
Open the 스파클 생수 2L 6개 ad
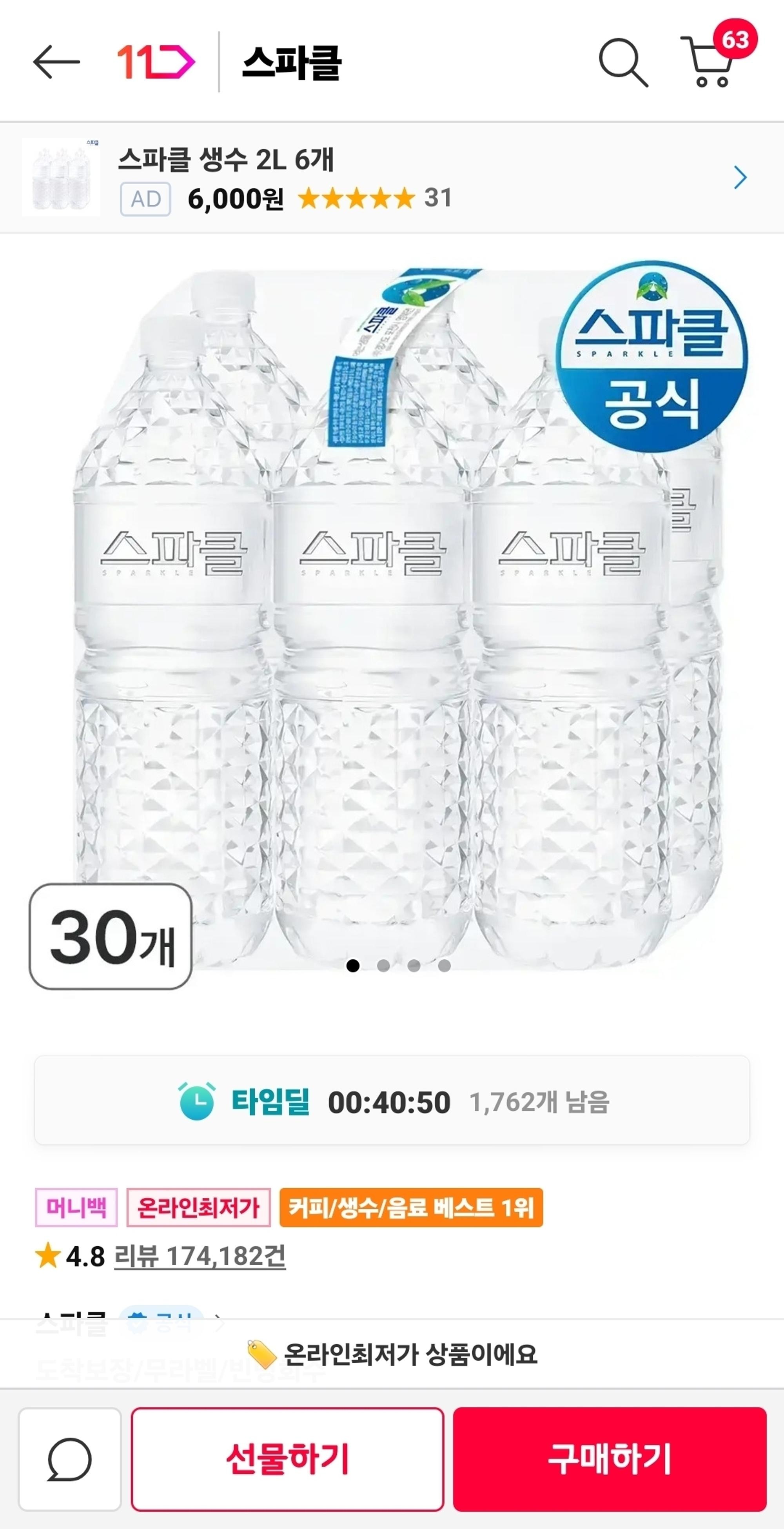tap(392, 178)
